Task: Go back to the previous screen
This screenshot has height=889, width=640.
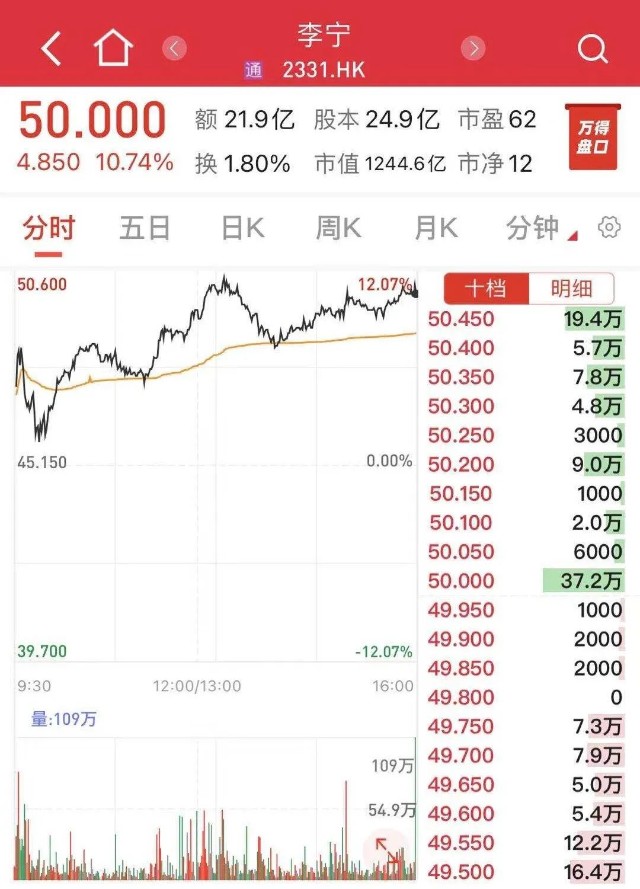Action: (52, 48)
